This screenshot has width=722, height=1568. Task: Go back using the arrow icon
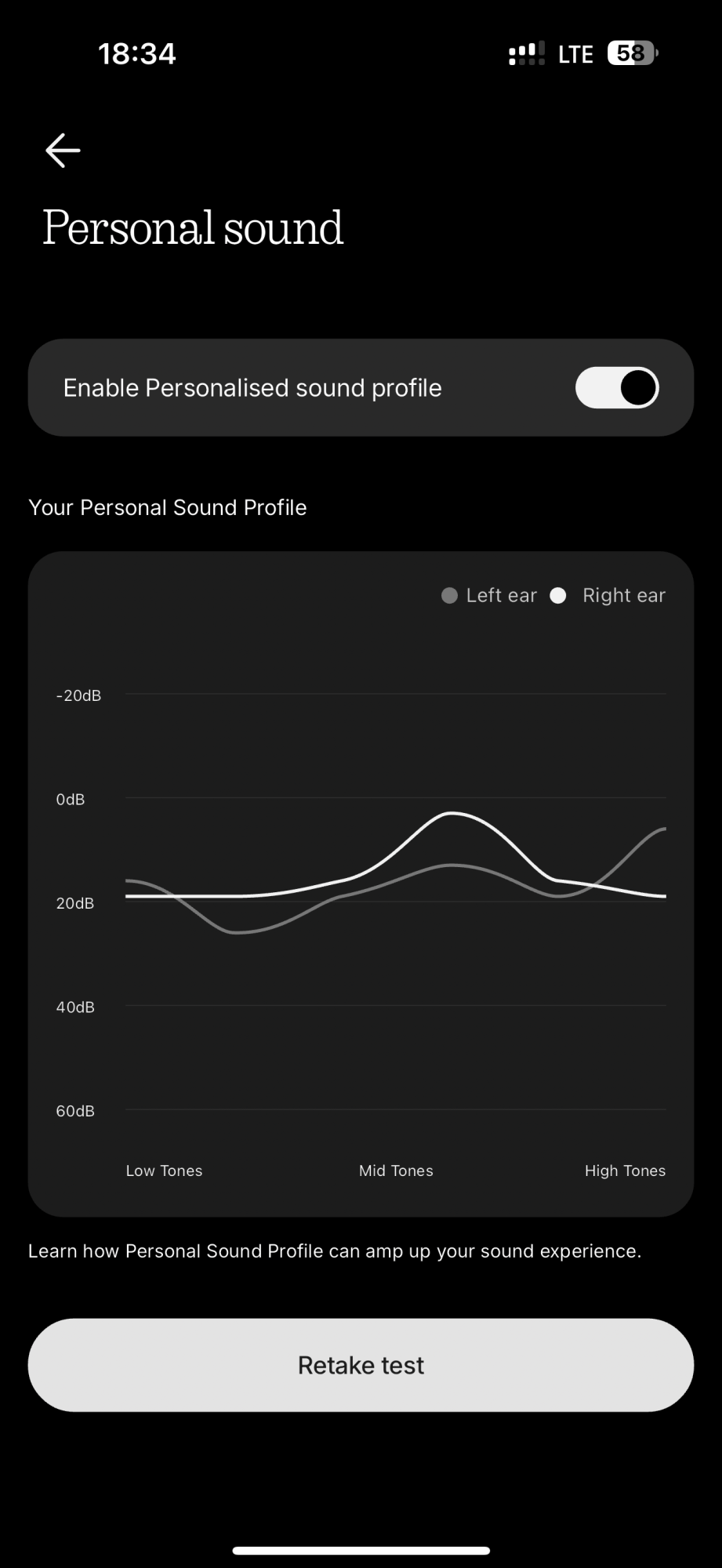63,151
